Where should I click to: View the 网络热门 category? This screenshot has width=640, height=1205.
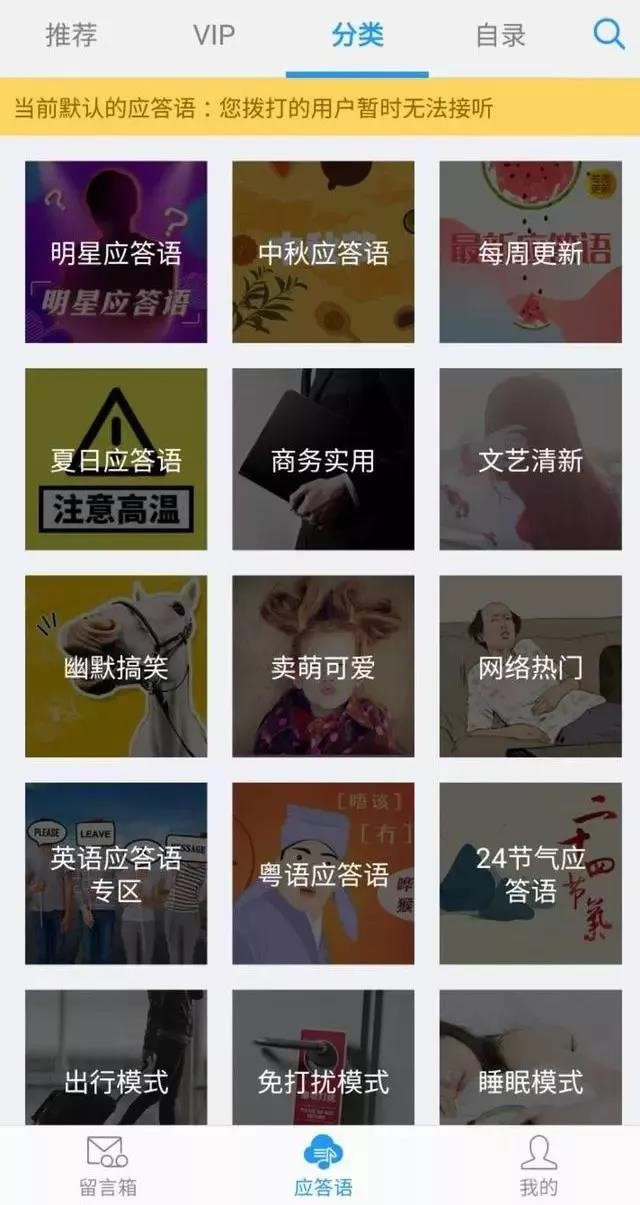[x=530, y=666]
